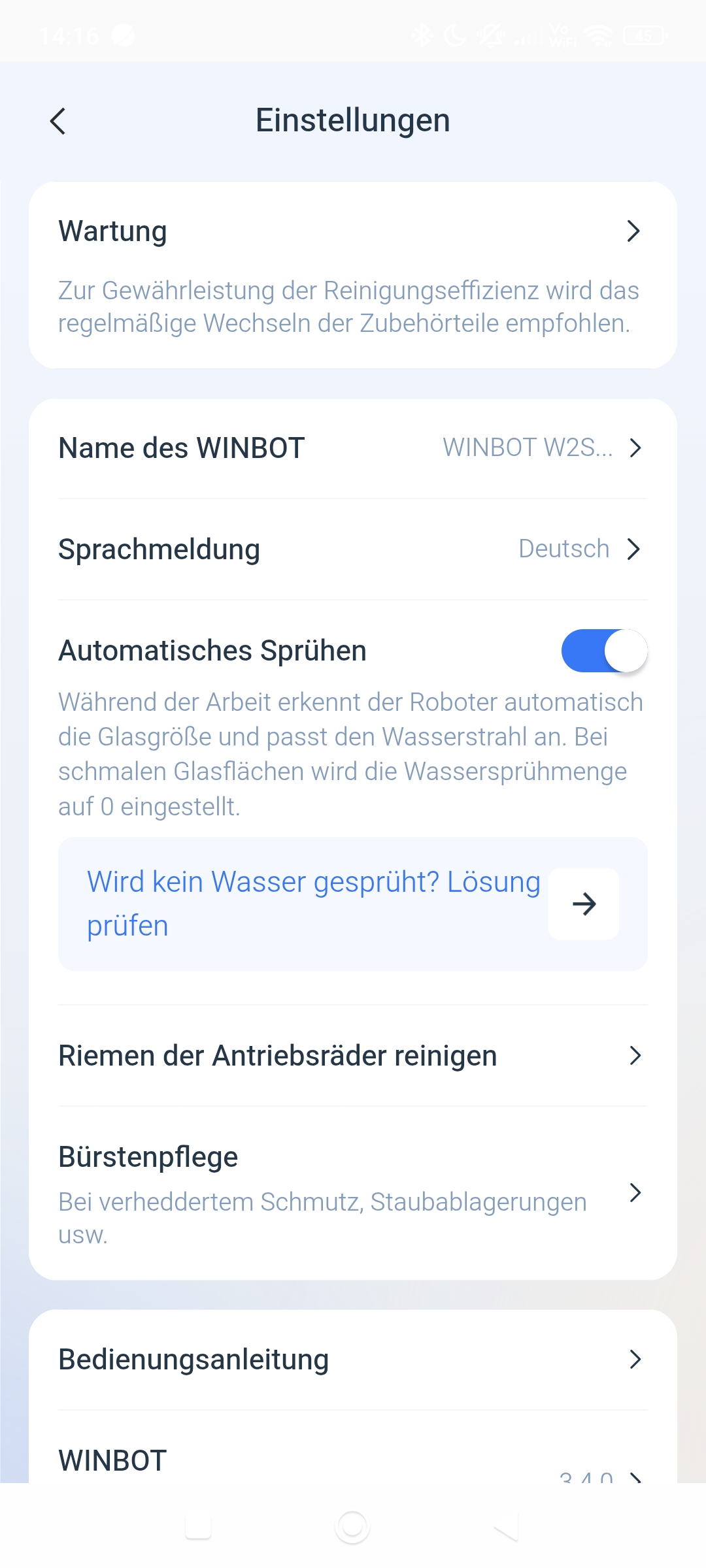
Task: Open Bürstenpflege instructions
Action: click(353, 1193)
